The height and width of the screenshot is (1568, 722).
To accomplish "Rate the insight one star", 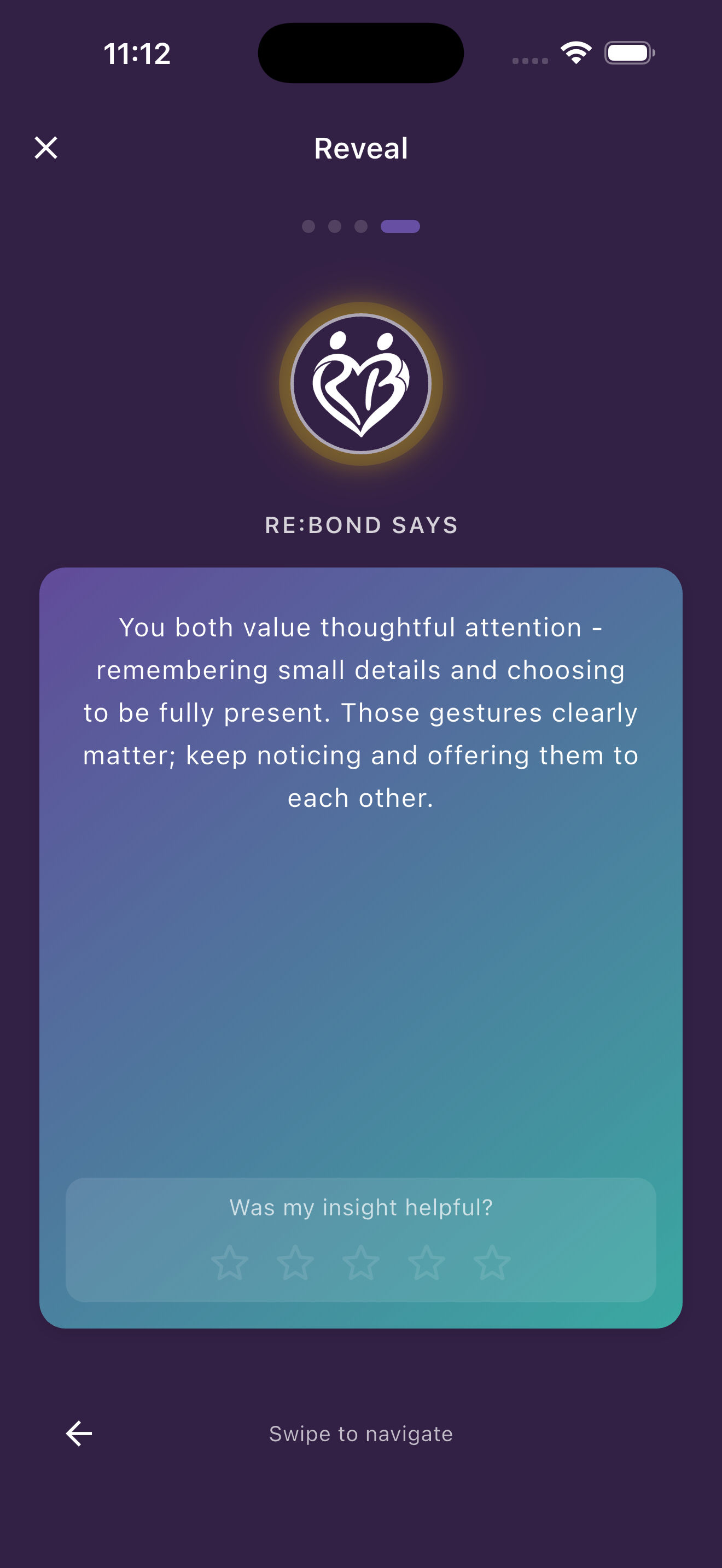I will (x=230, y=1262).
